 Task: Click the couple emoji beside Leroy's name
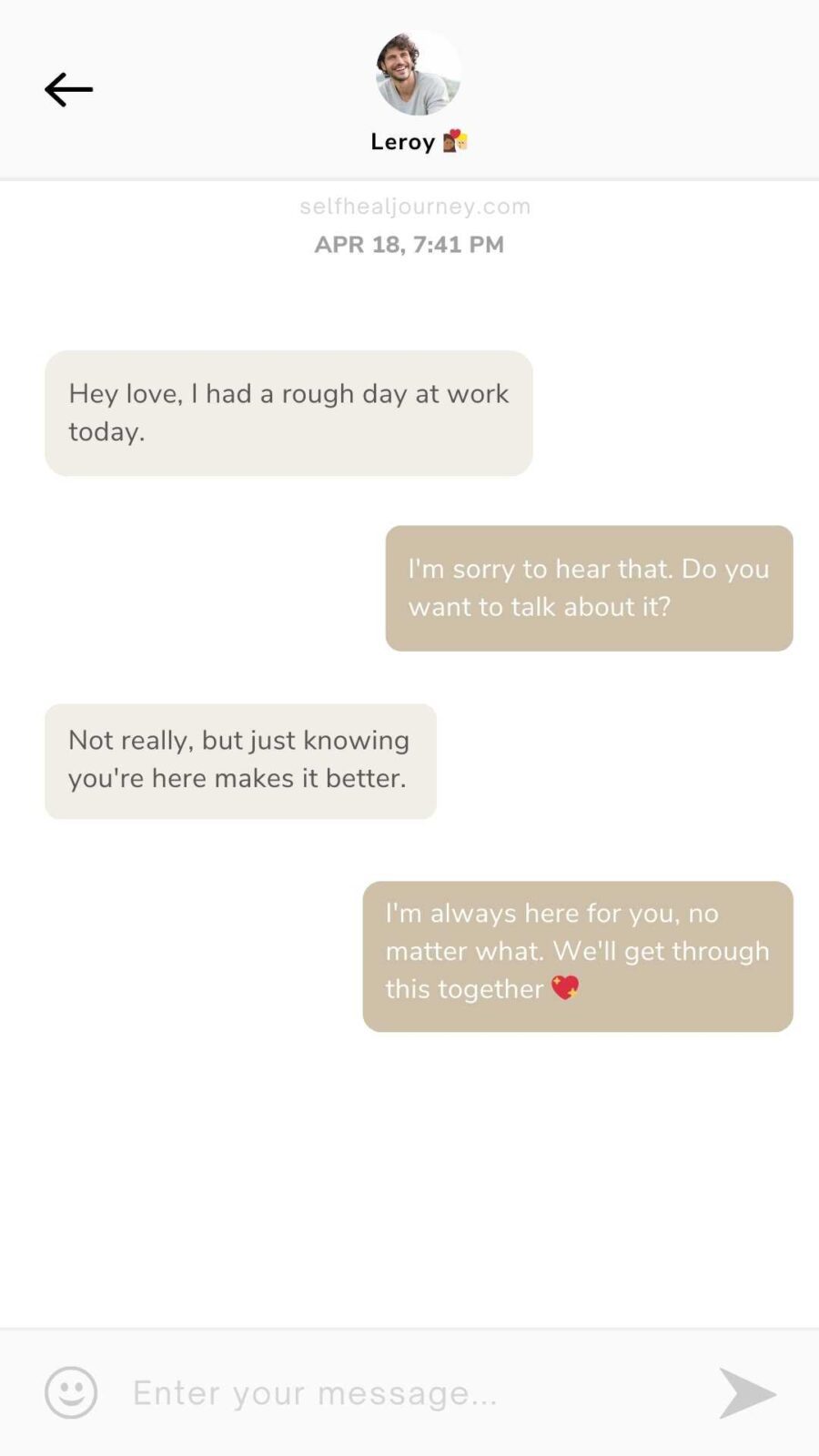click(x=456, y=141)
